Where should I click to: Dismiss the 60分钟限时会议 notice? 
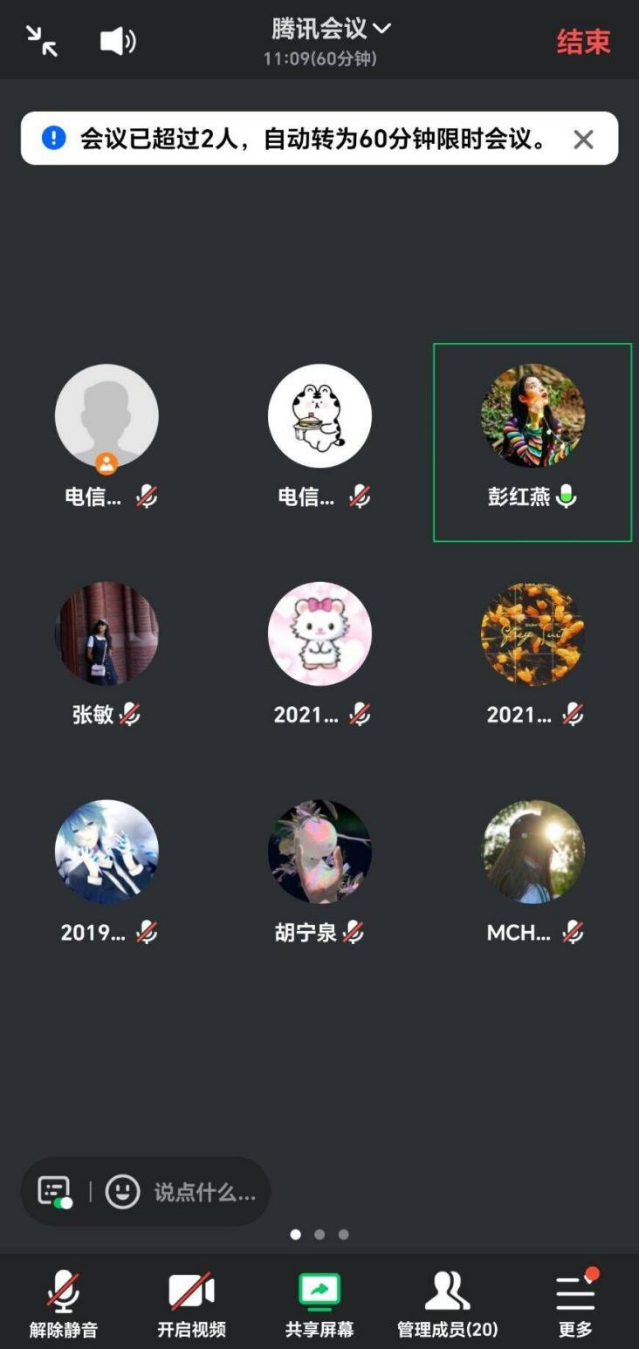click(583, 139)
